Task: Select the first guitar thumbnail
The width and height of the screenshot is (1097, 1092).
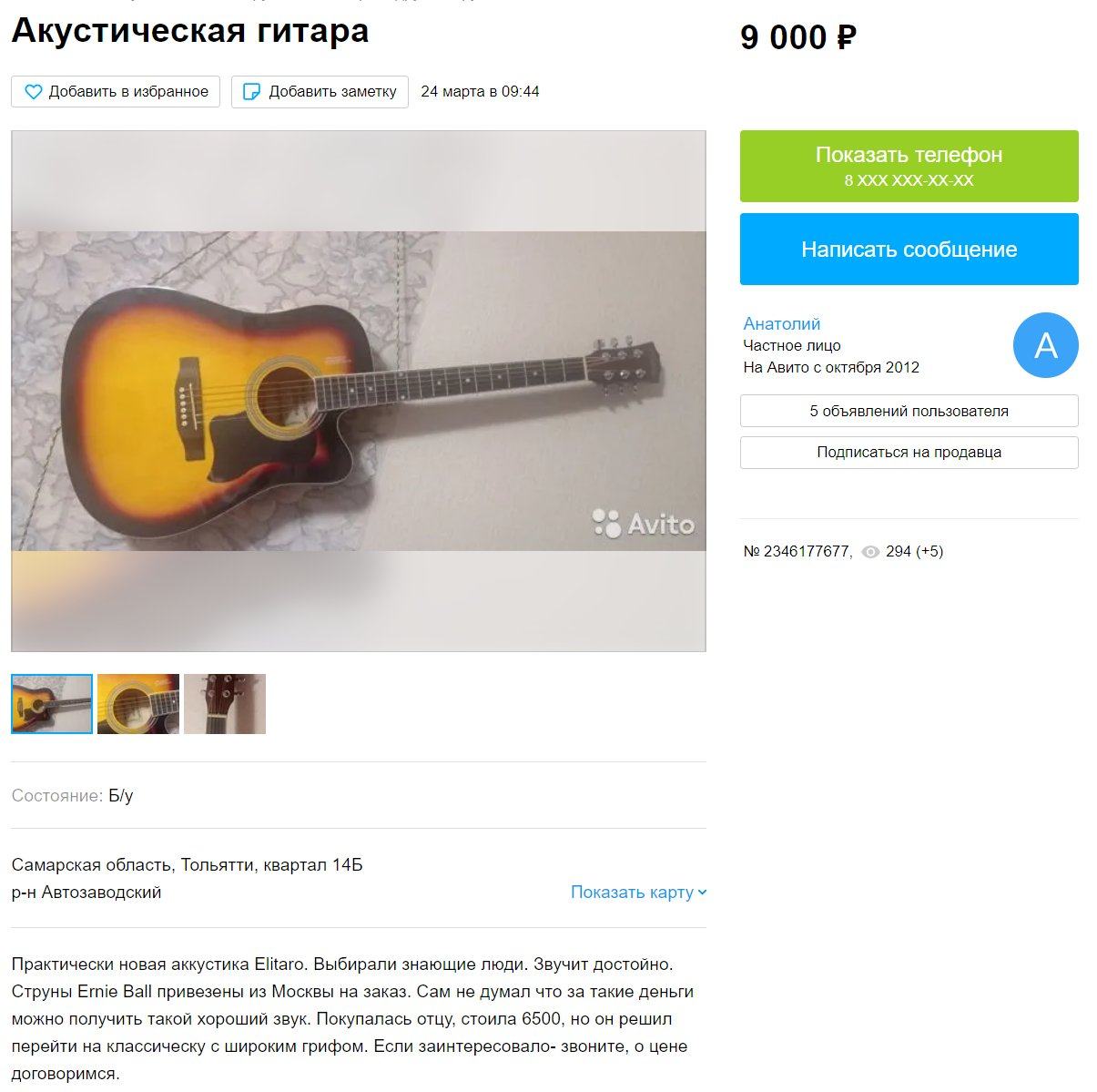Action: coord(52,704)
